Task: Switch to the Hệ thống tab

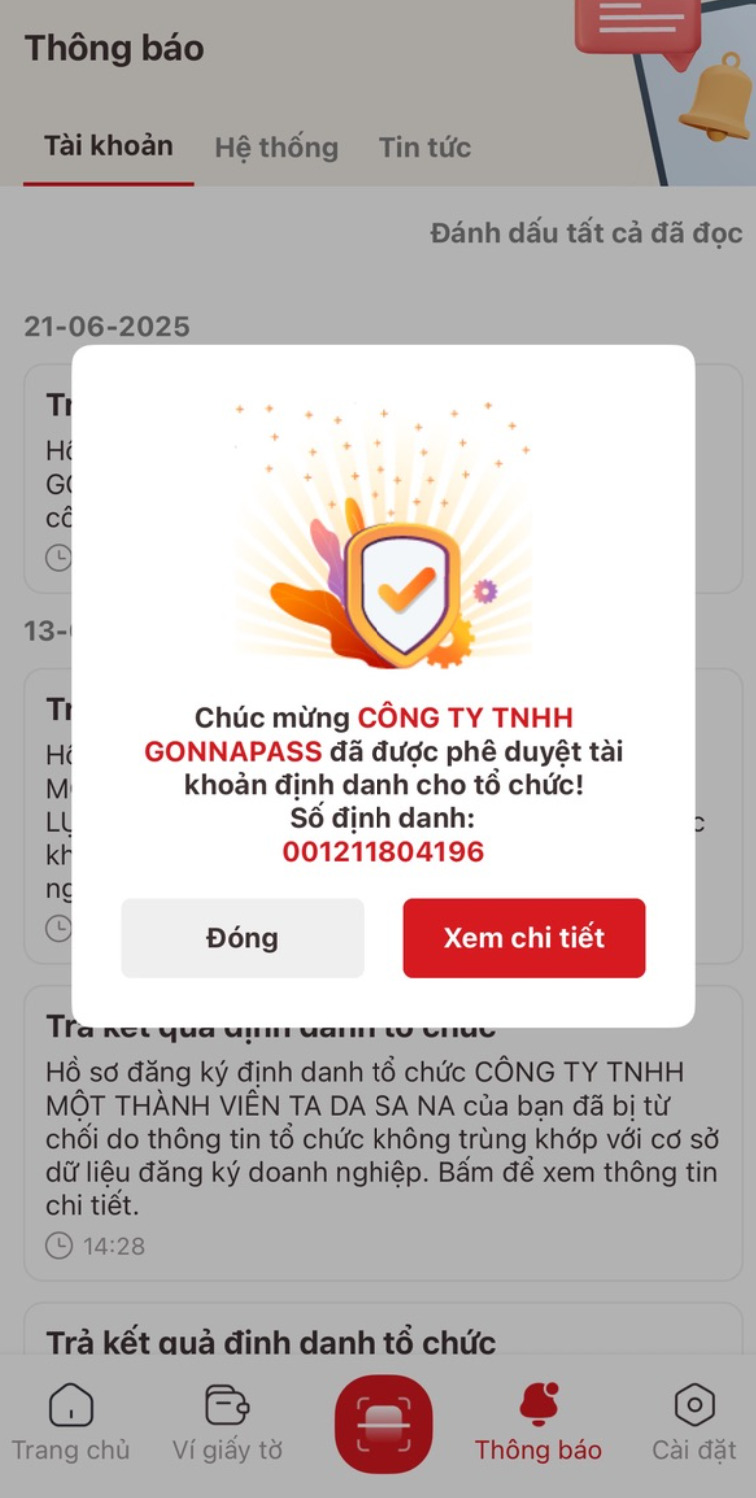Action: pyautogui.click(x=276, y=148)
